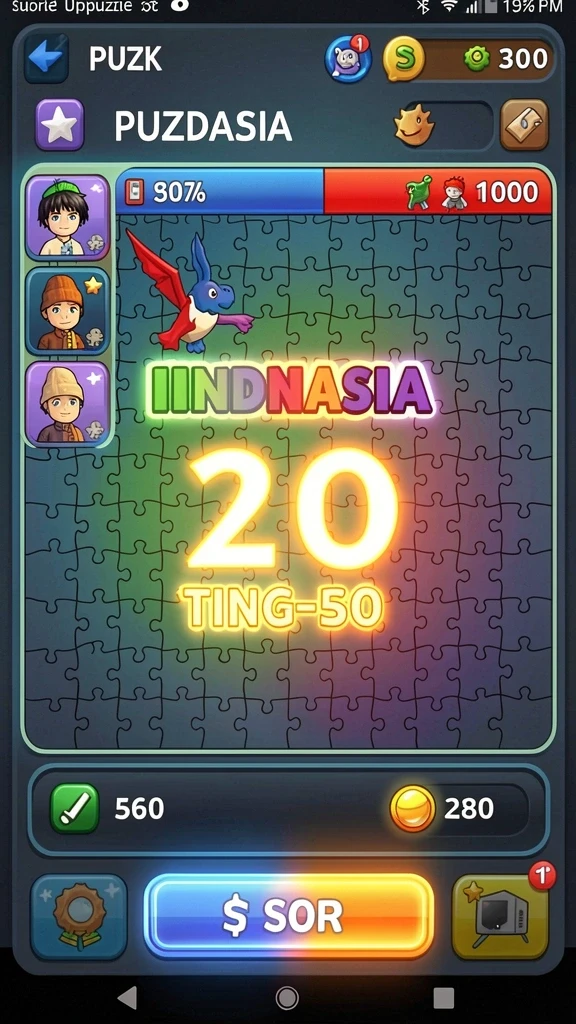The image size is (576, 1024).
Task: Select the avatar with the beige beanie
Action: [x=67, y=403]
